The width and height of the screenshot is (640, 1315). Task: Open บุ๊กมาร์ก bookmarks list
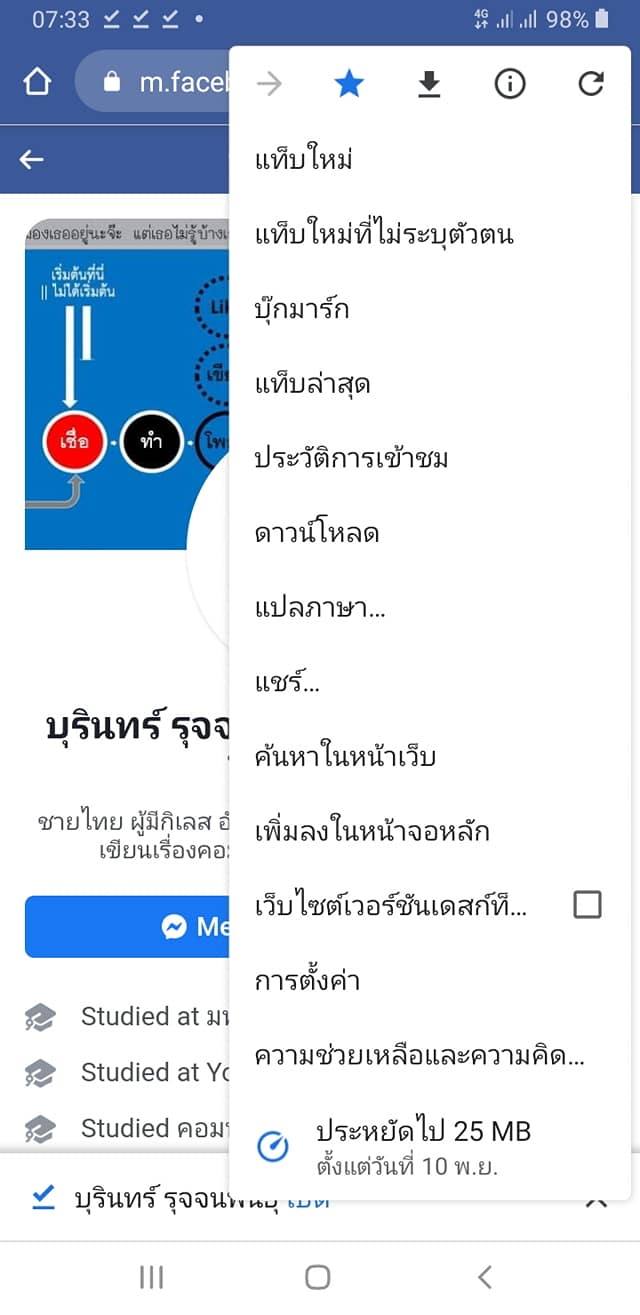point(302,309)
